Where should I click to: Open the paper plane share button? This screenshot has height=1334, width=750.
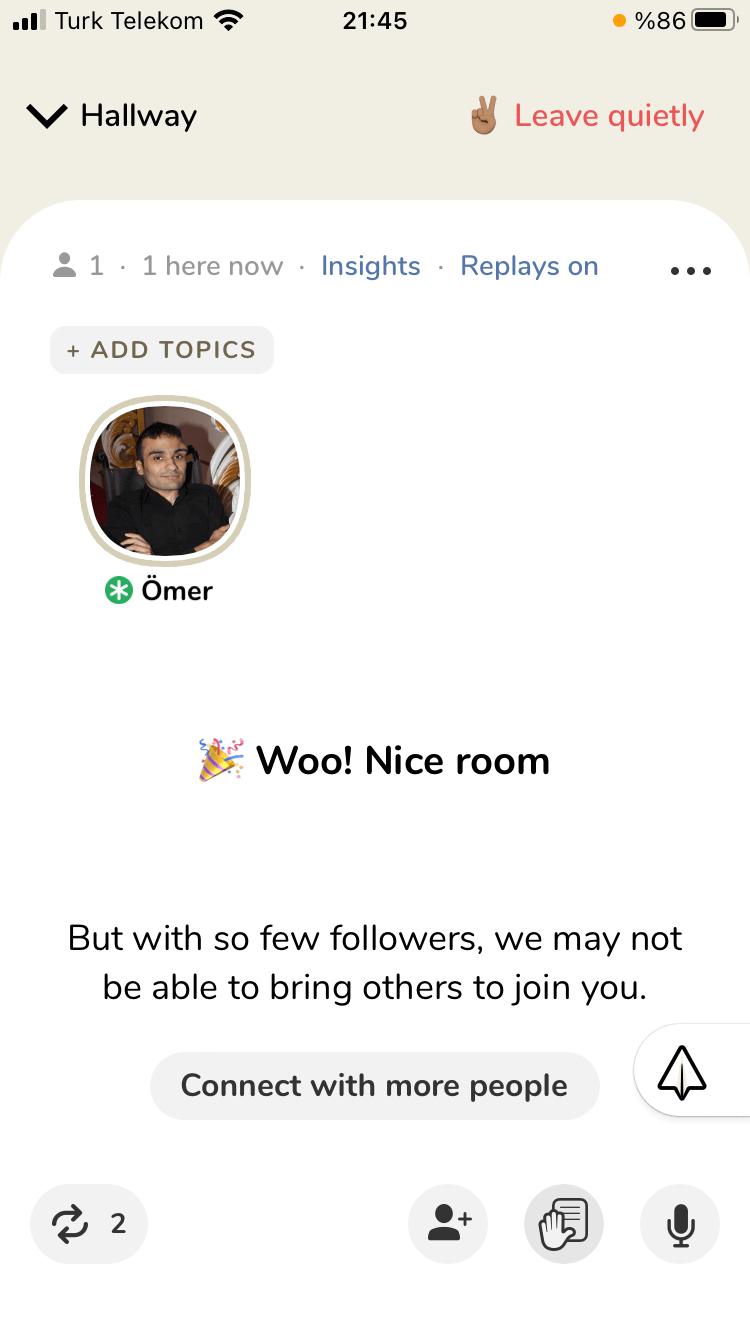click(x=682, y=1072)
